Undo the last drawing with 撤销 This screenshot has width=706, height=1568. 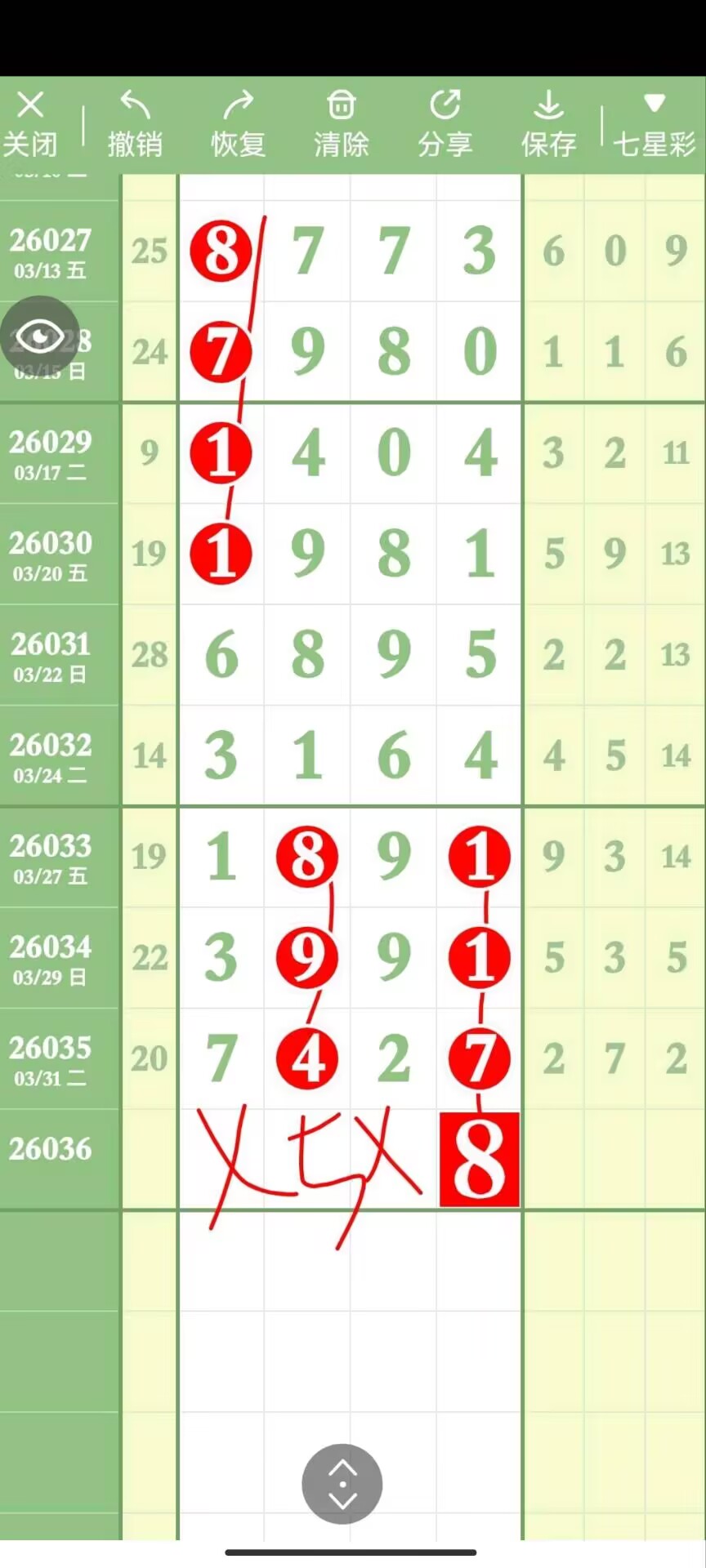135,124
